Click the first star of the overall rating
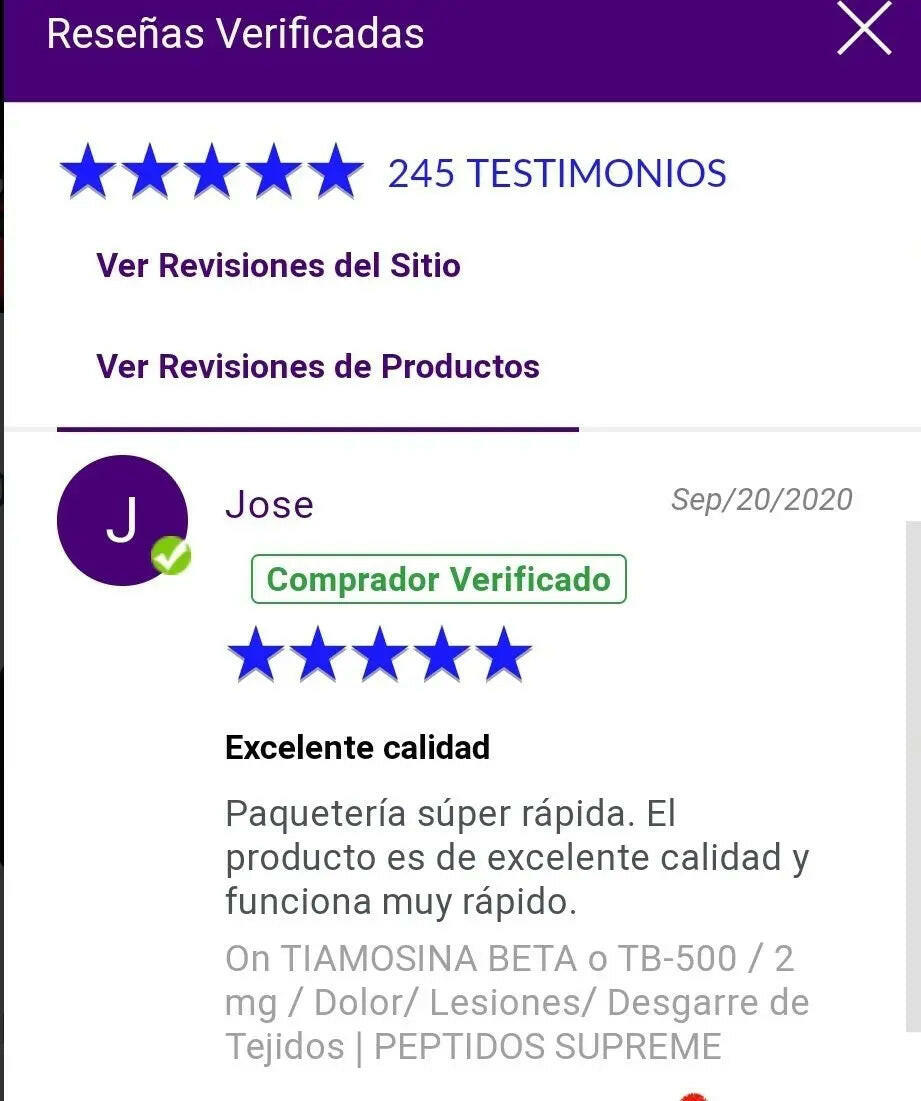 (90, 170)
